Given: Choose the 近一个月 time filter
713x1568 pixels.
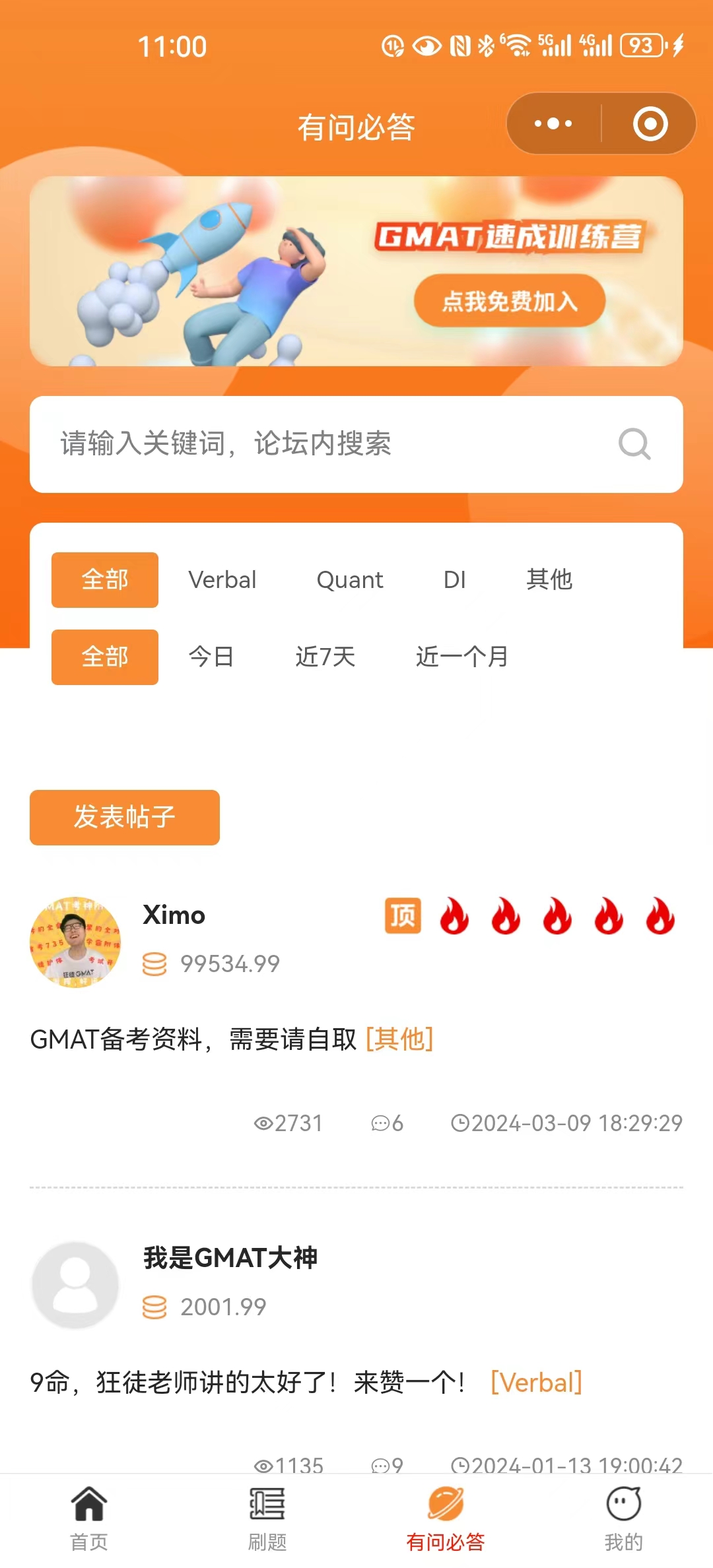Looking at the screenshot, I should click(x=461, y=657).
